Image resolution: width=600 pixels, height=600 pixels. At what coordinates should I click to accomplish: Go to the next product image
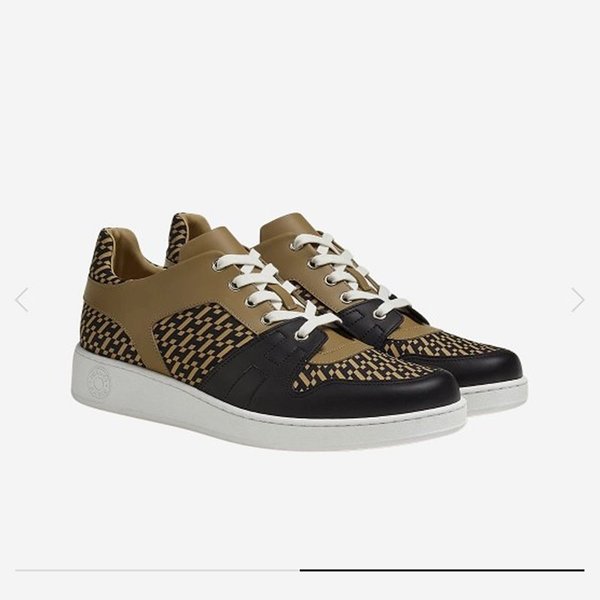click(x=577, y=299)
